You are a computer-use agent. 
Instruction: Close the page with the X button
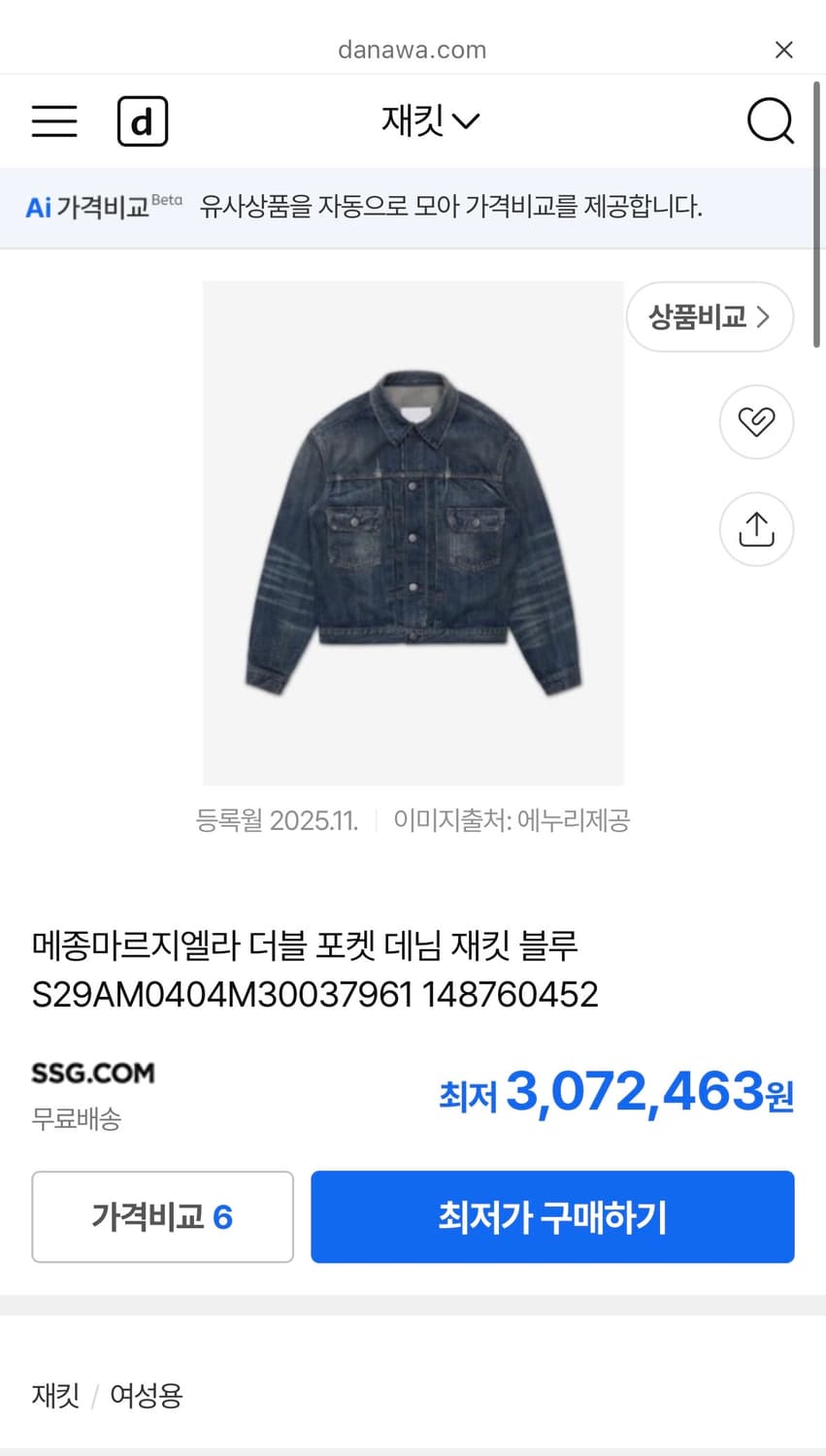click(x=783, y=50)
